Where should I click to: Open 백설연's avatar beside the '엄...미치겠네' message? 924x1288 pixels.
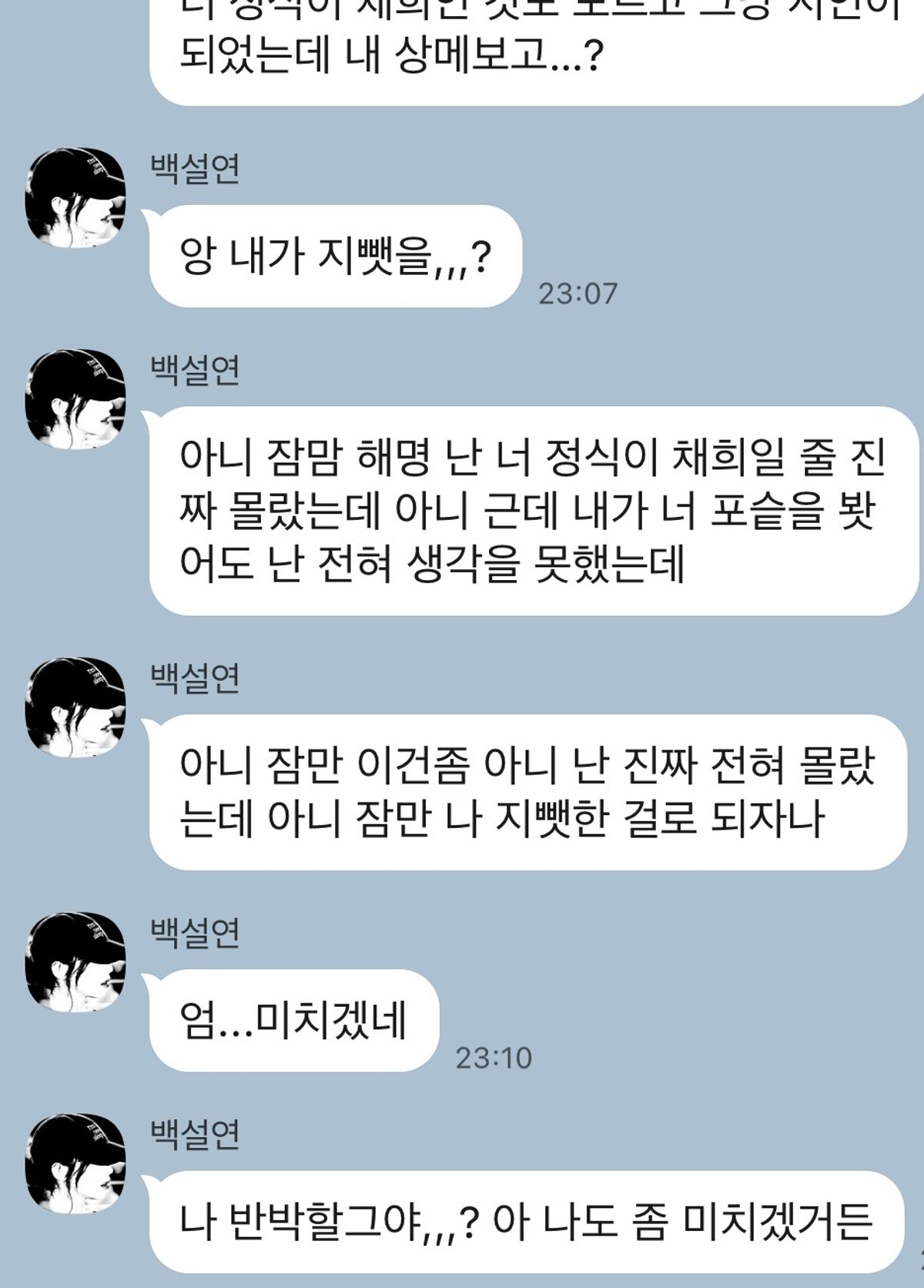(x=75, y=962)
